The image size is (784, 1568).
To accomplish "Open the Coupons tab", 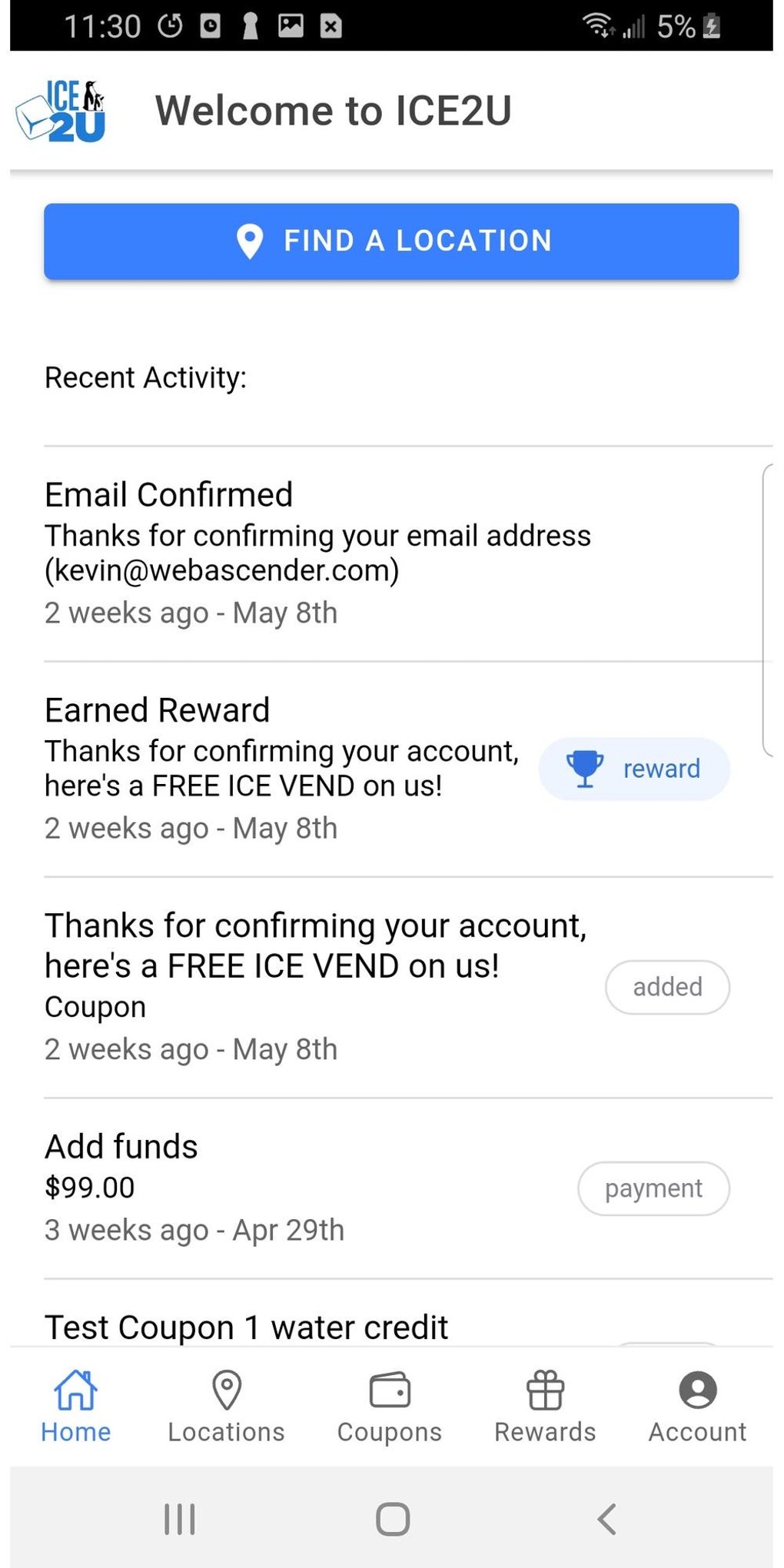I will pyautogui.click(x=390, y=1406).
